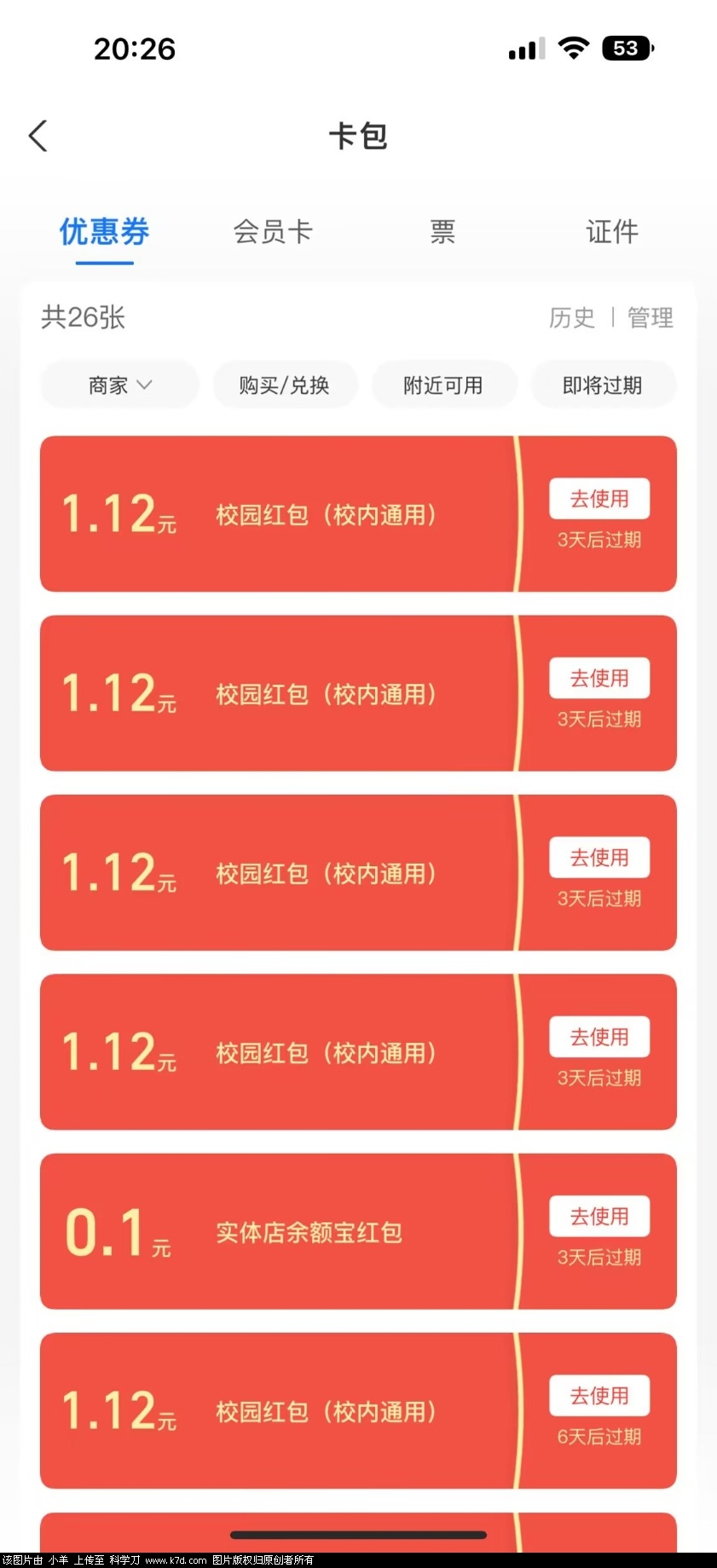Tap 去使用 on the coupon expiring in 6天
717x1568 pixels.
pos(599,1395)
